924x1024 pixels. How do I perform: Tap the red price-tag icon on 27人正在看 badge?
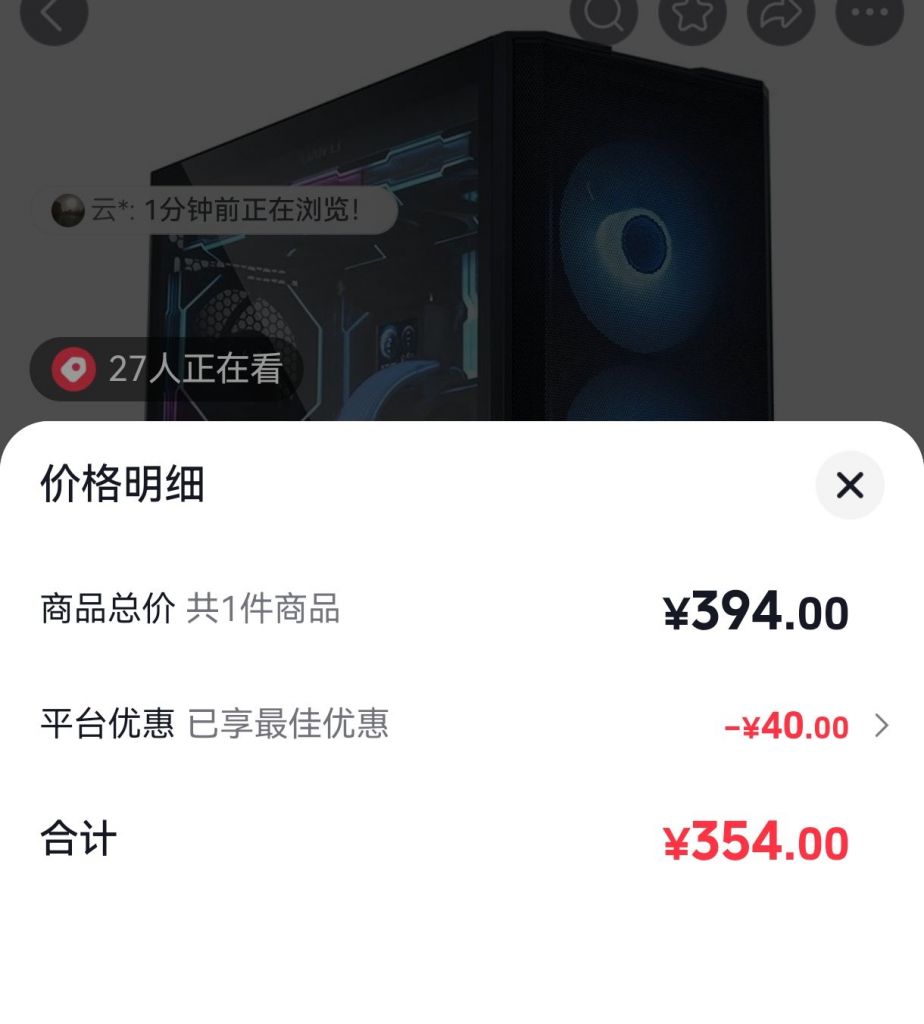point(72,368)
